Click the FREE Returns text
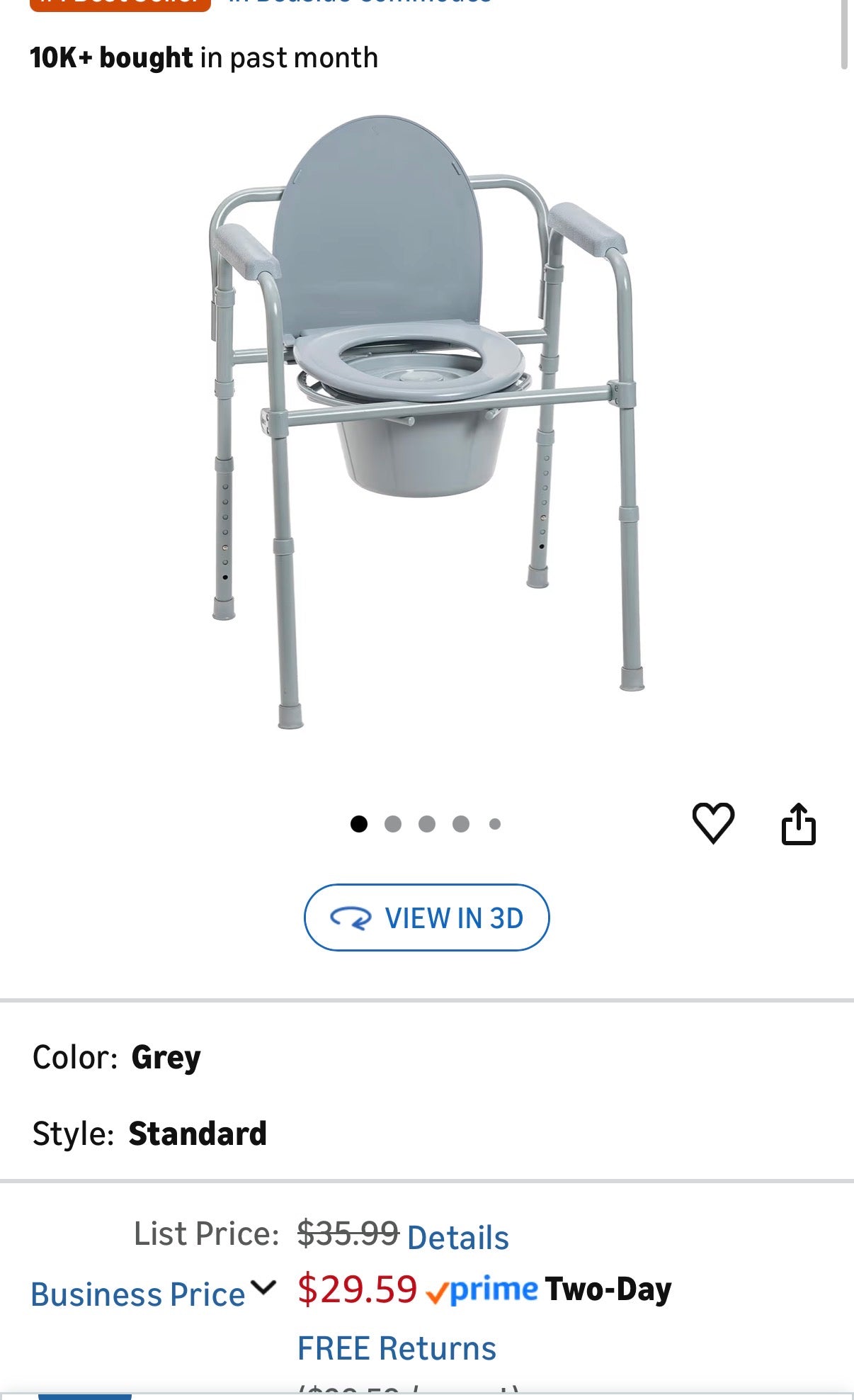 (397, 1346)
